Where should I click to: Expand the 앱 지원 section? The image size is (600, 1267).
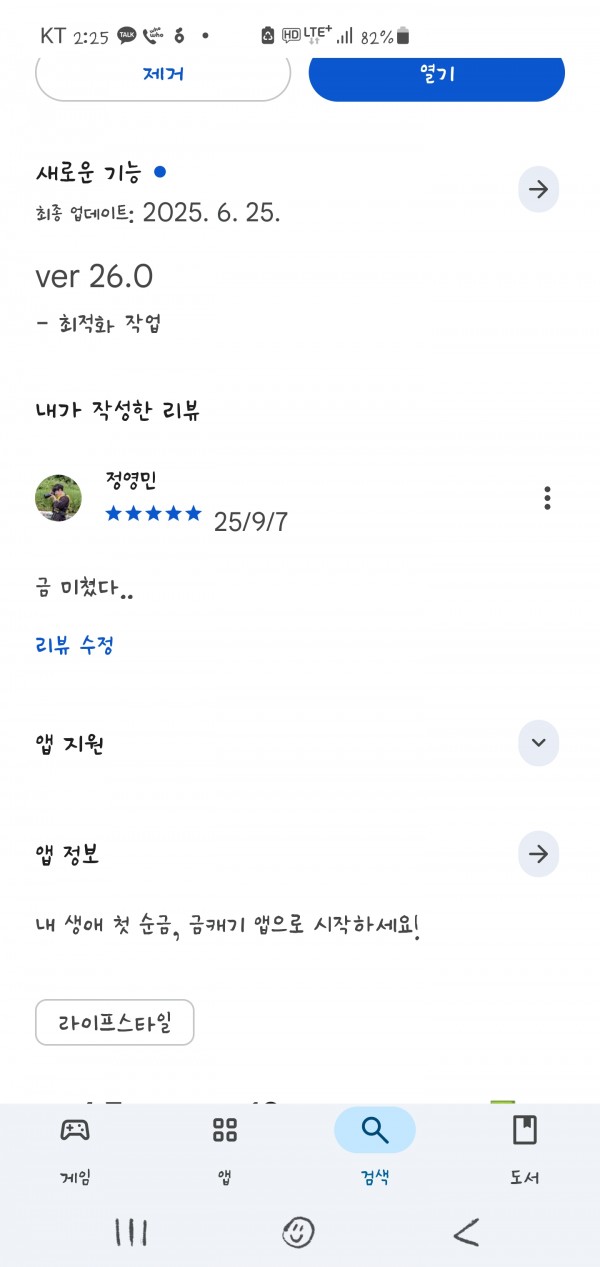click(x=539, y=743)
